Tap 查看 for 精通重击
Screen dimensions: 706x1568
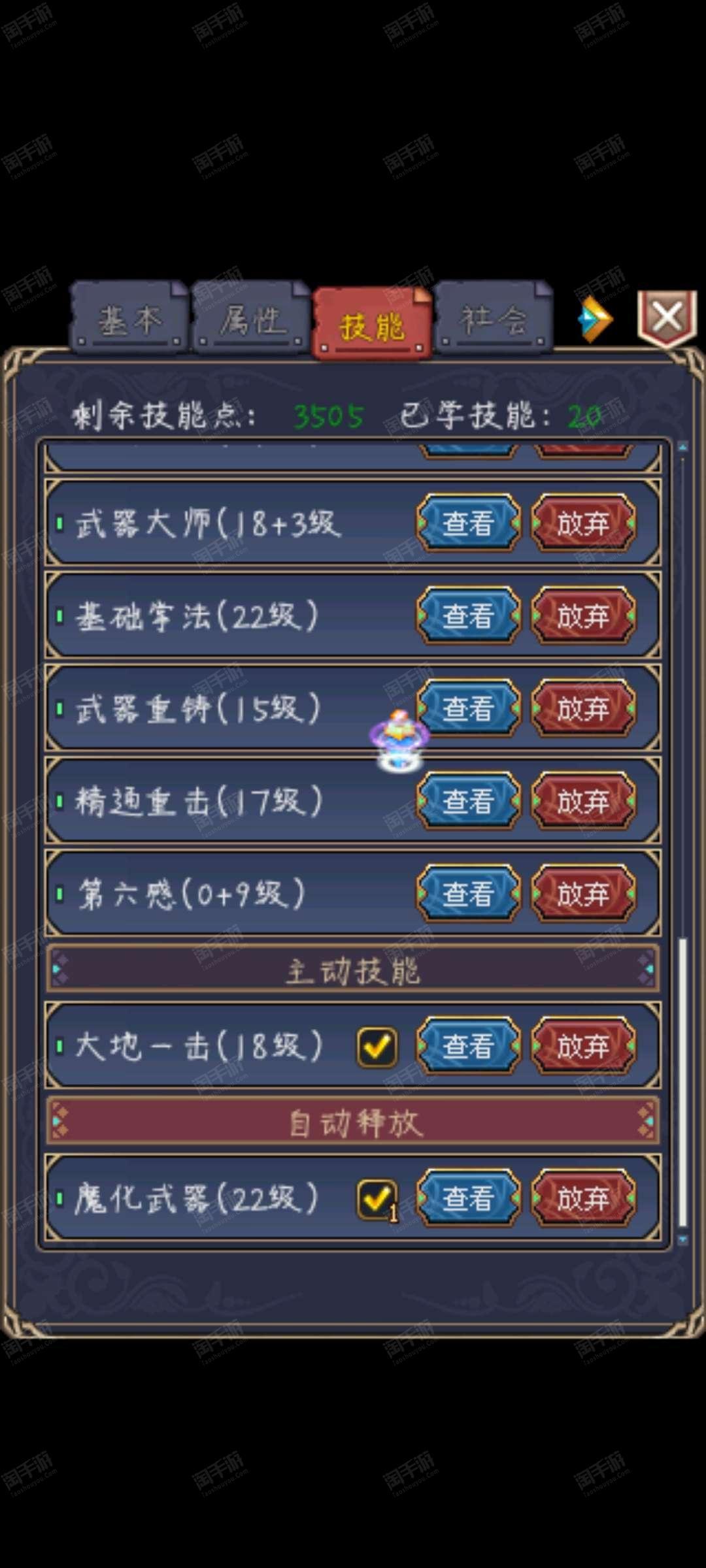469,801
